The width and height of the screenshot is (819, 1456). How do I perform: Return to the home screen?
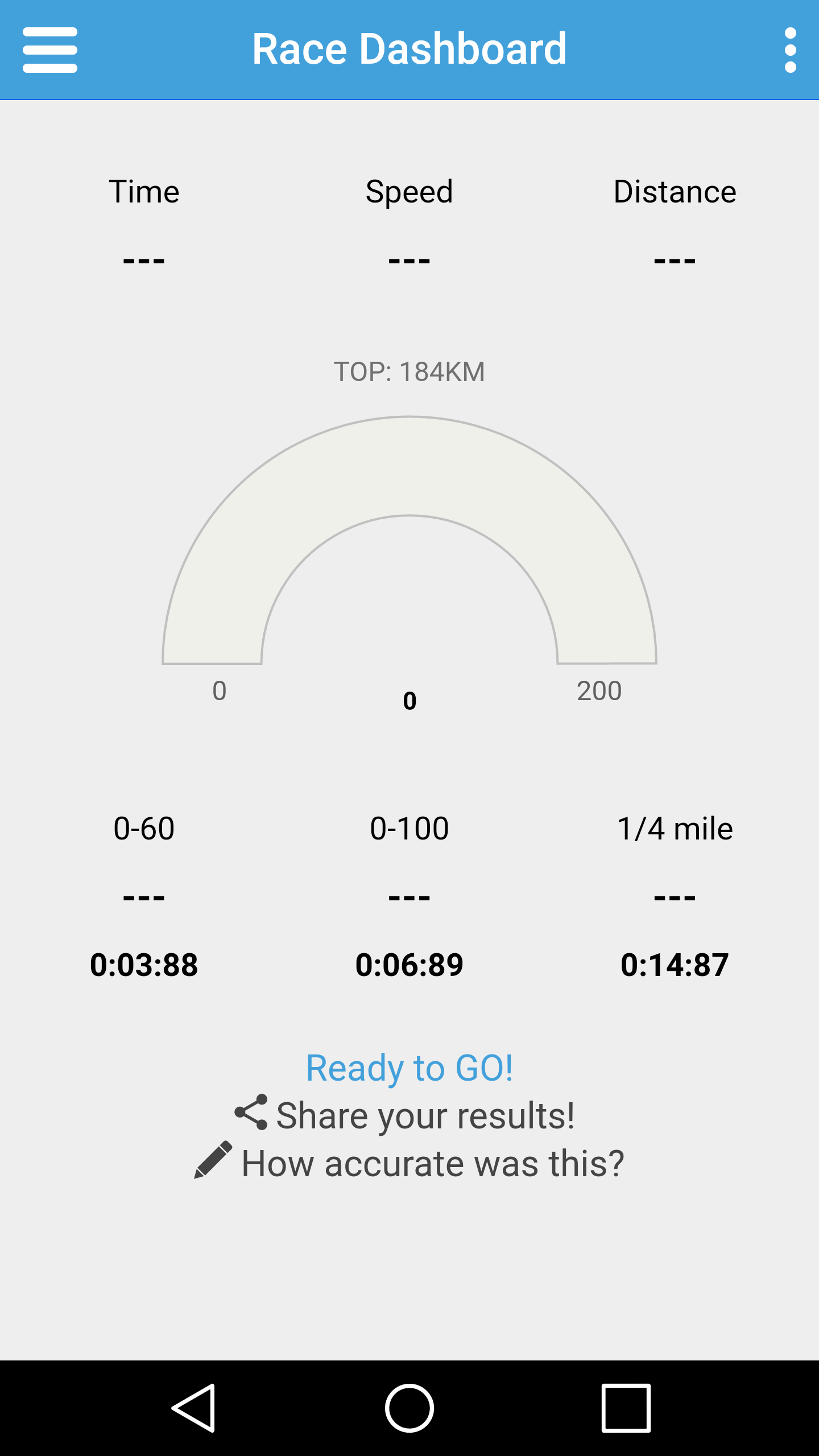[x=409, y=1408]
